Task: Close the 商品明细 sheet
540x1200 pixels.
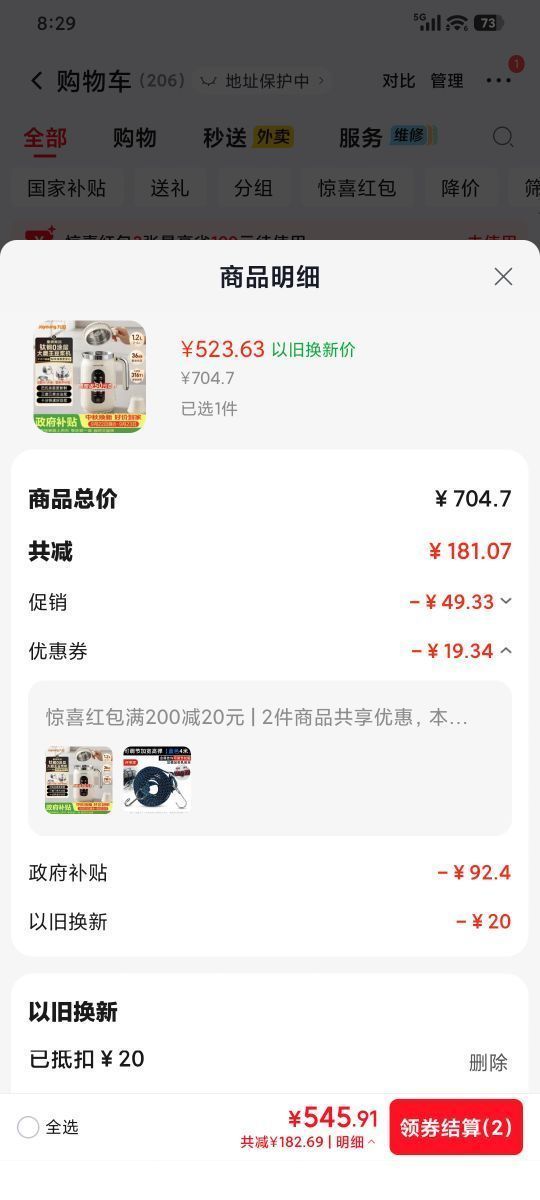Action: pyautogui.click(x=503, y=277)
